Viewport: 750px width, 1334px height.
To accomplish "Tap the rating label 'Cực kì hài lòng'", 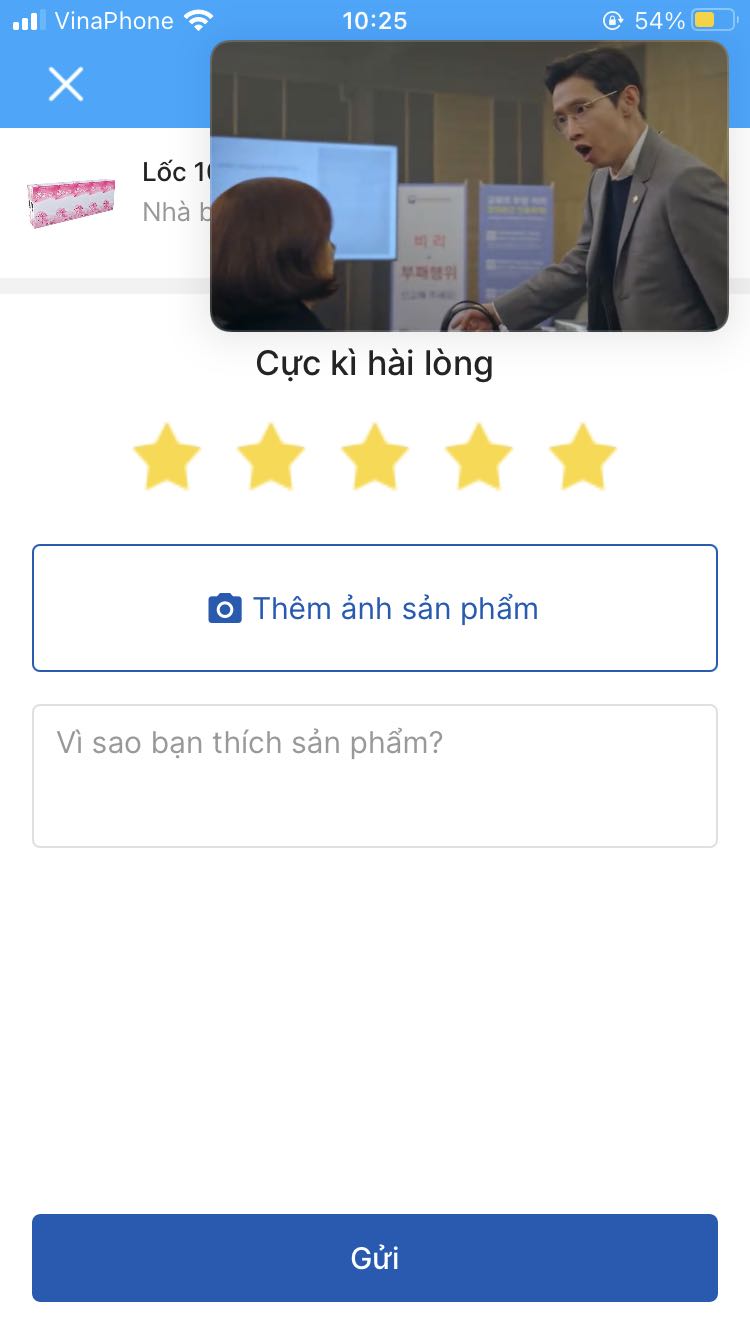I will (x=374, y=363).
